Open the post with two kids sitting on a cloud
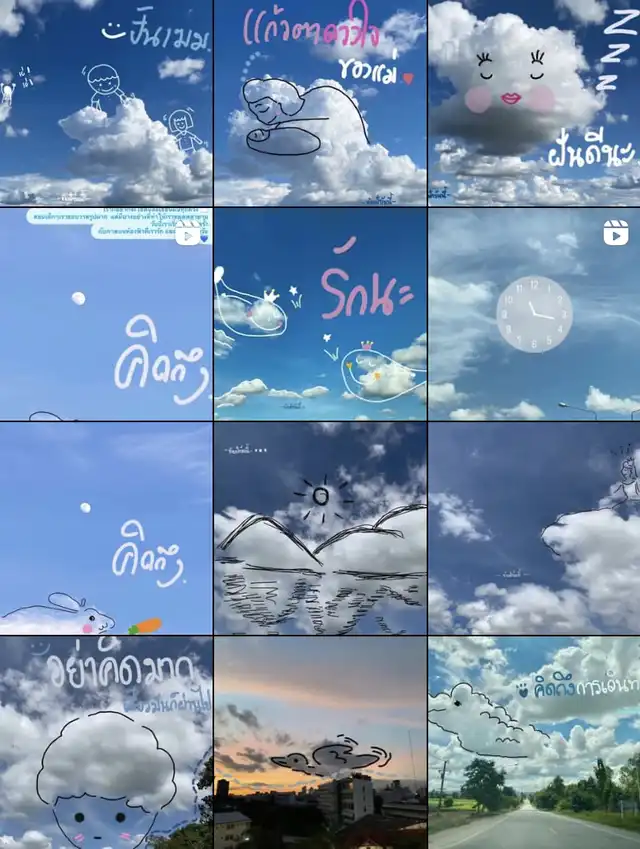The width and height of the screenshot is (640, 849). 105,102
